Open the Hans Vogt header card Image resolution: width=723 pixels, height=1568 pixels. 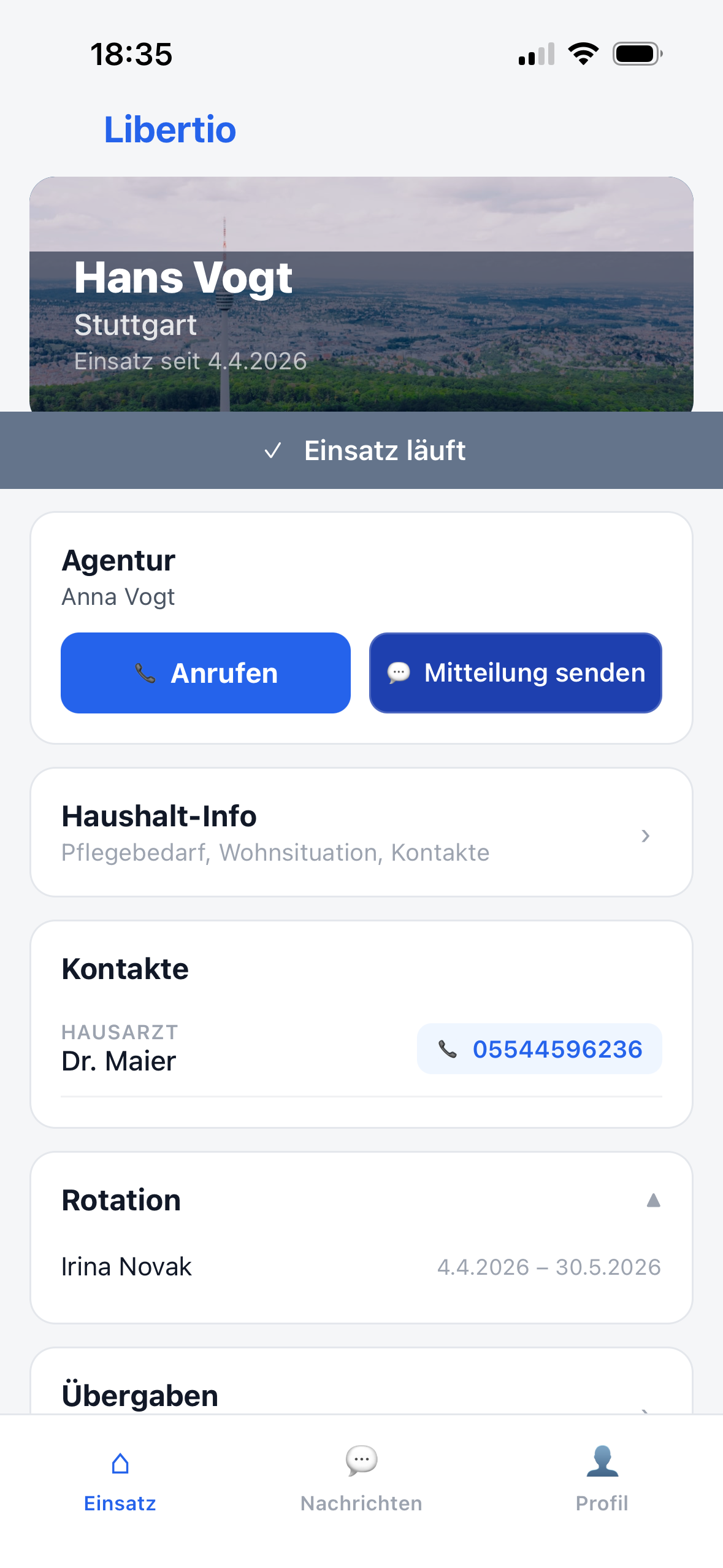click(x=361, y=288)
